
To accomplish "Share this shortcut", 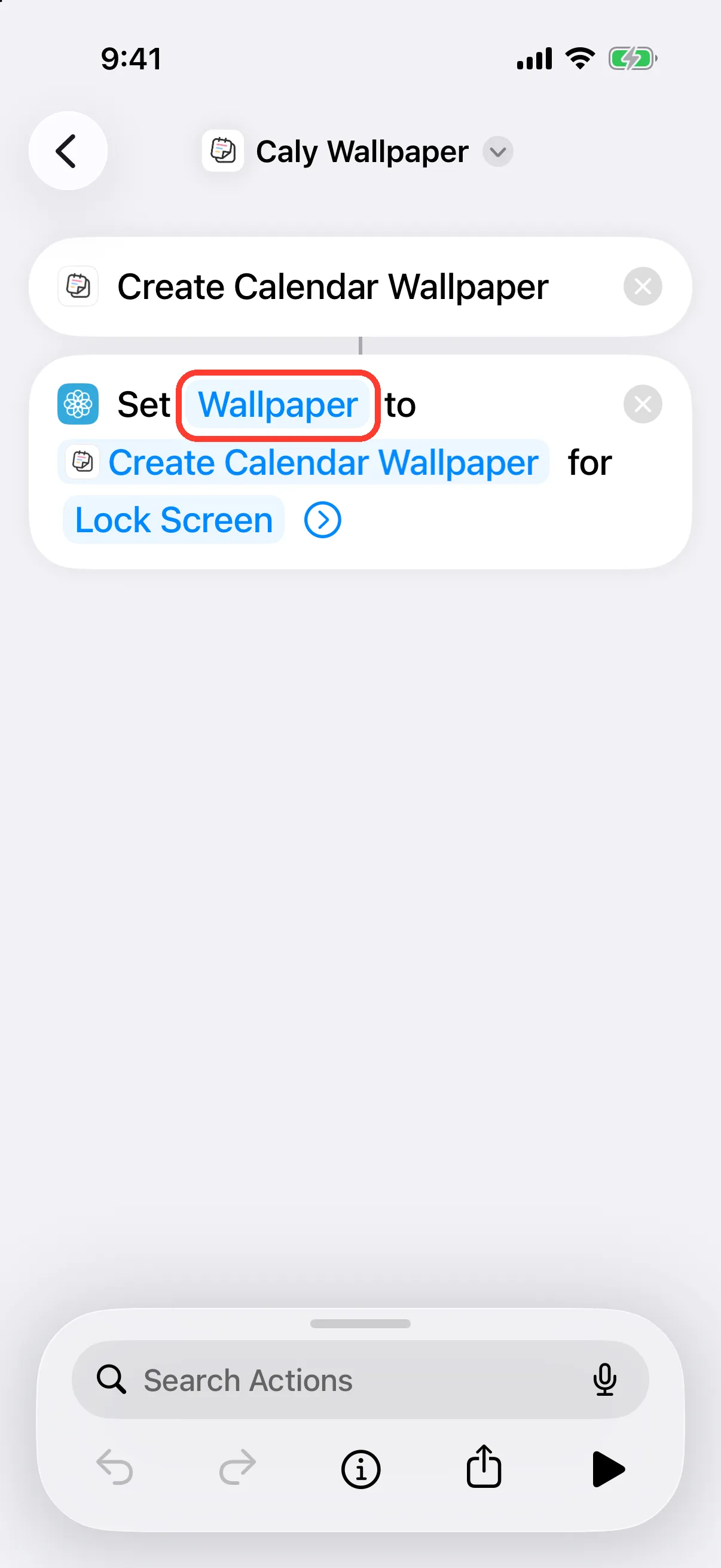I will (484, 1467).
